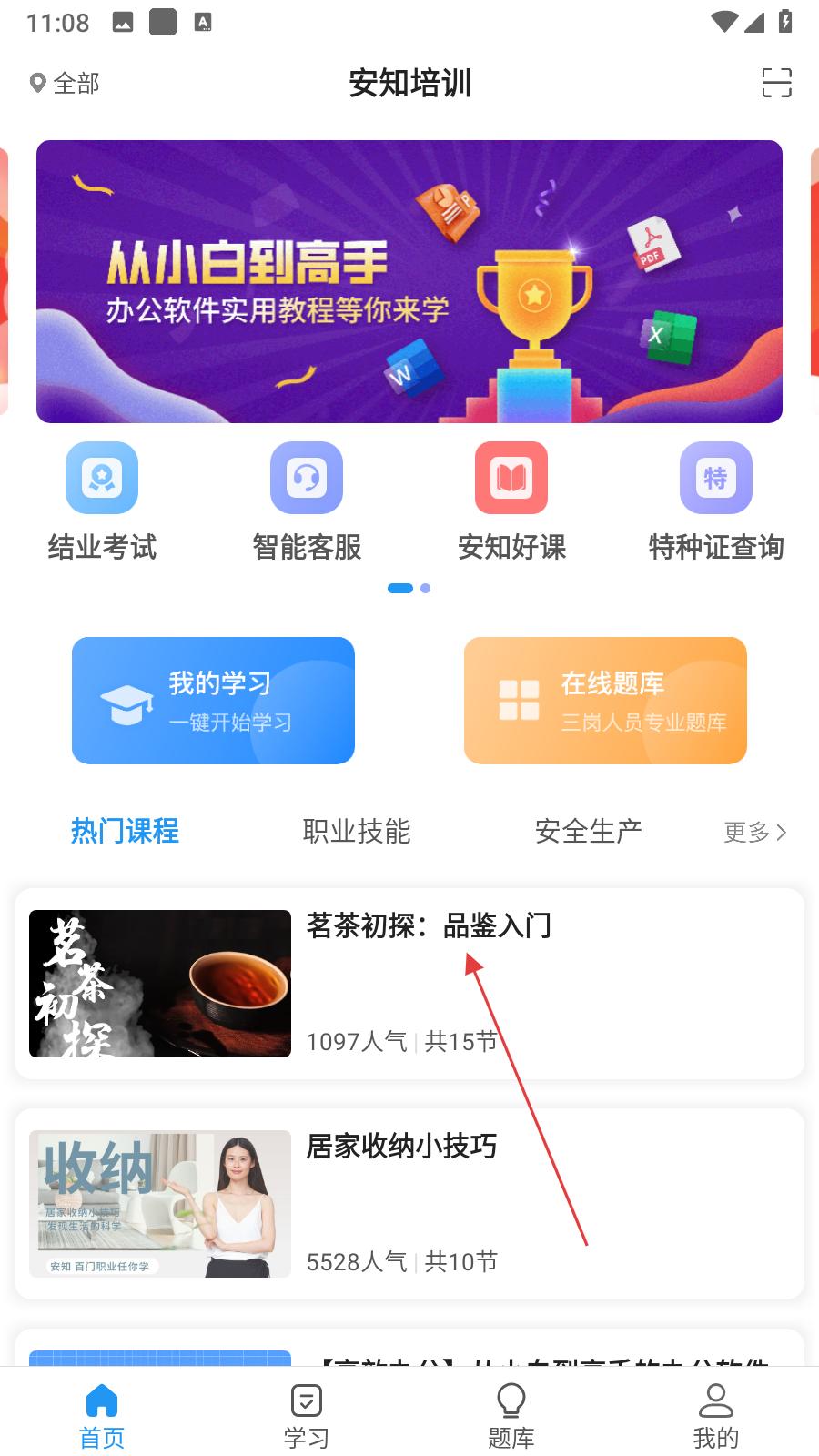Open 特种证查询
The image size is (819, 1456).
(716, 502)
